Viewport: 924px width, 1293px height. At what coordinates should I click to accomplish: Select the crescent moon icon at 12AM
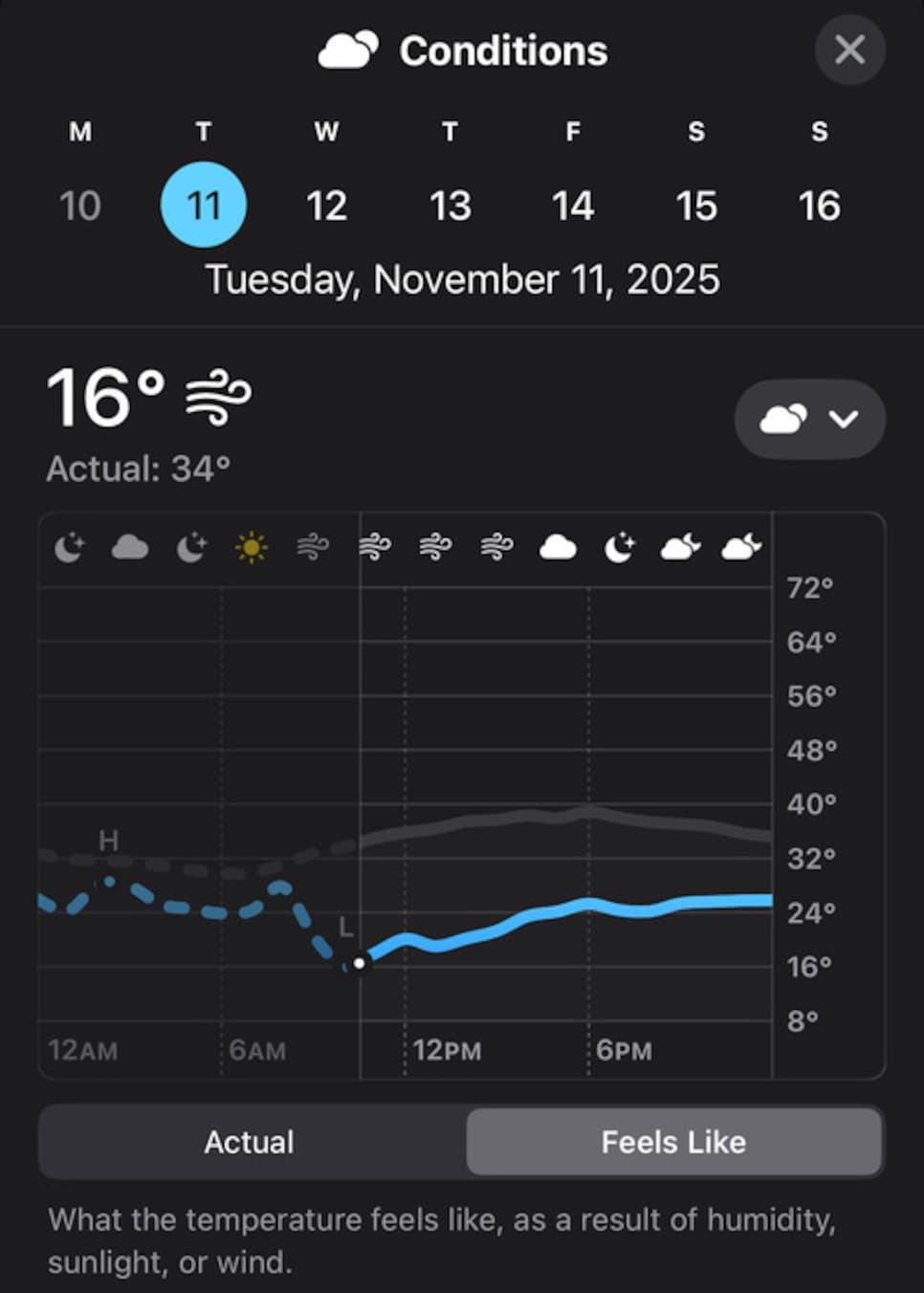69,545
